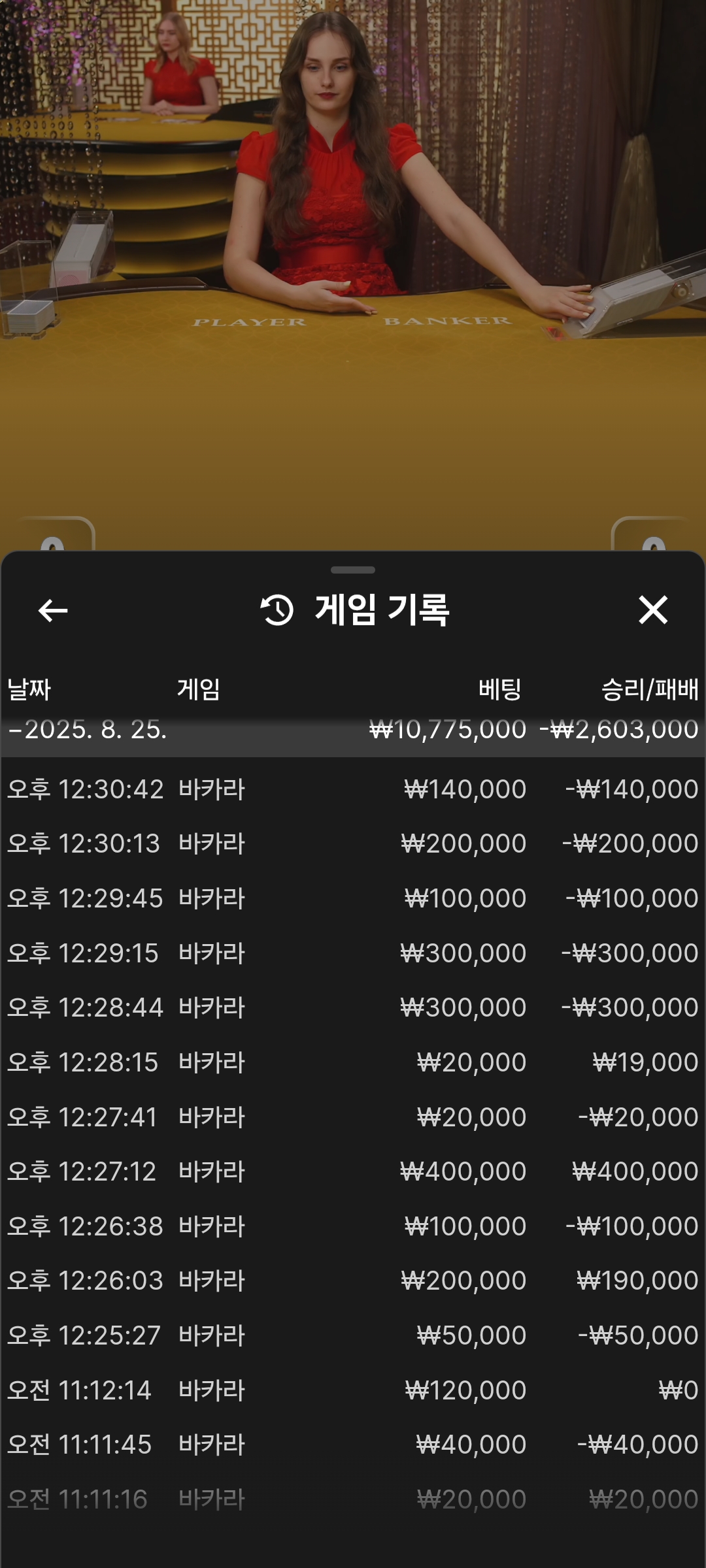Open the 오후 12:30:42 바카라 record
Image resolution: width=706 pixels, height=1568 pixels.
pyautogui.click(x=353, y=789)
